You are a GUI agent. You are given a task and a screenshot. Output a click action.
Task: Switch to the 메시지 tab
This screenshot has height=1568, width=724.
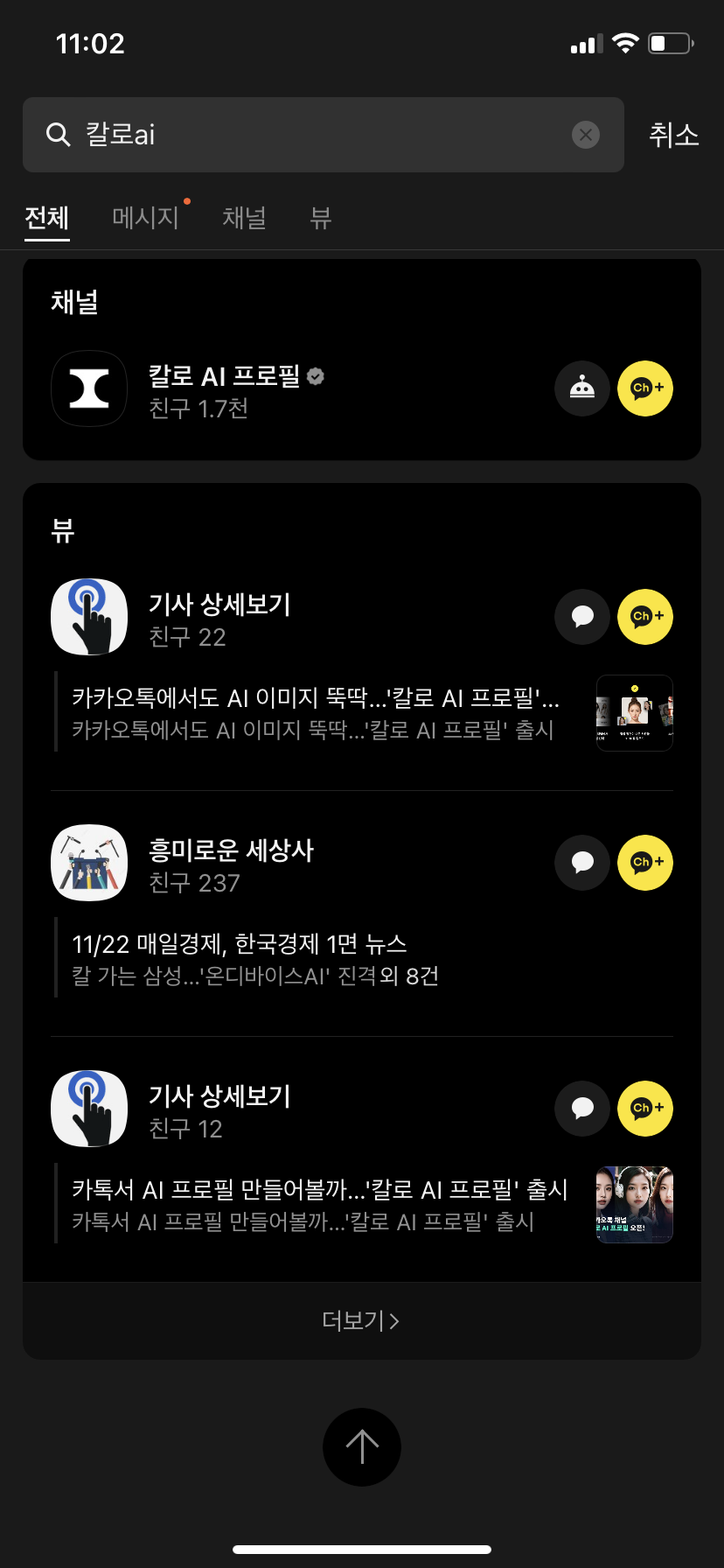145,218
